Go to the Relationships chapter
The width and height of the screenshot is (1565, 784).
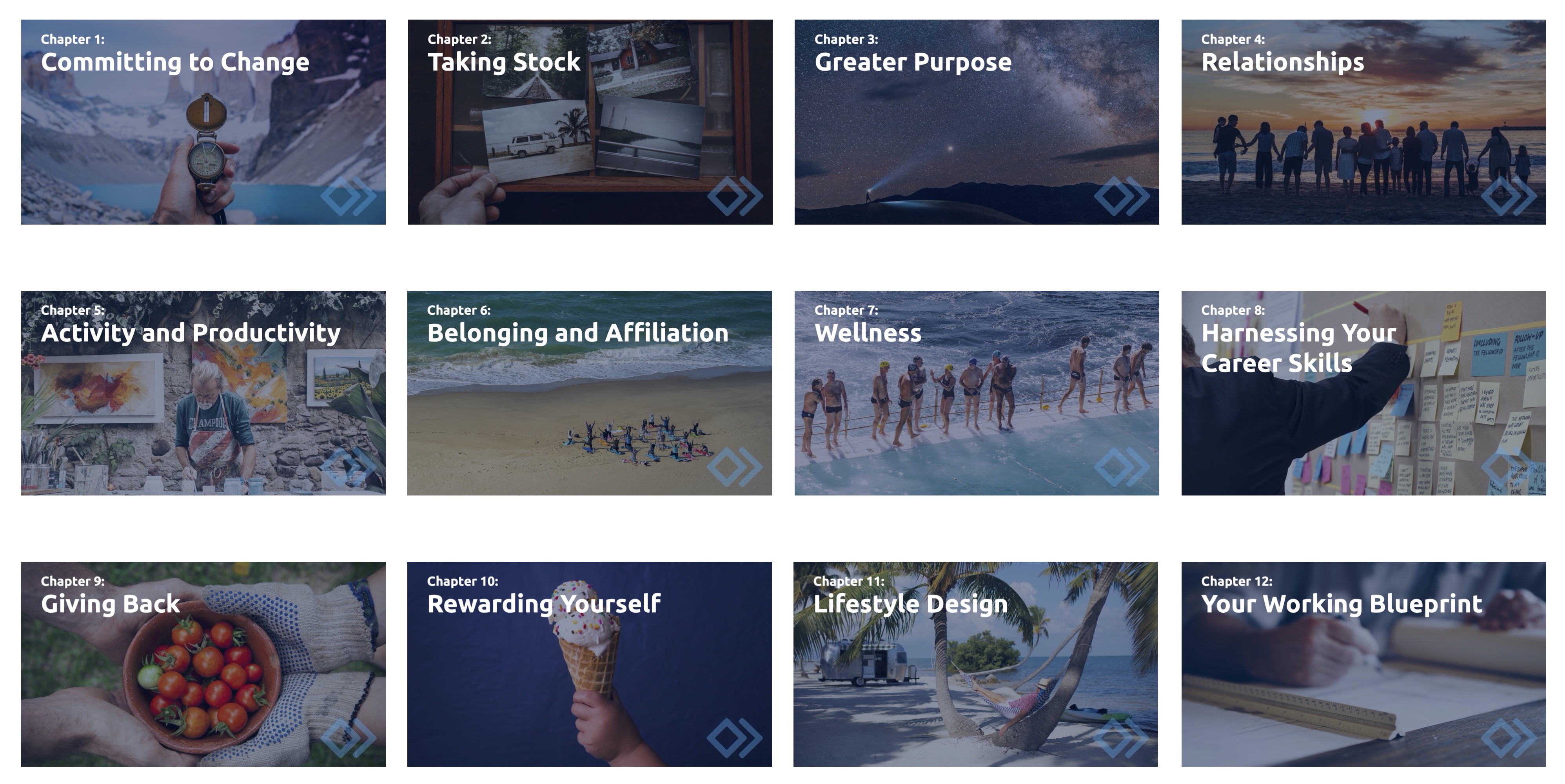point(1363,122)
